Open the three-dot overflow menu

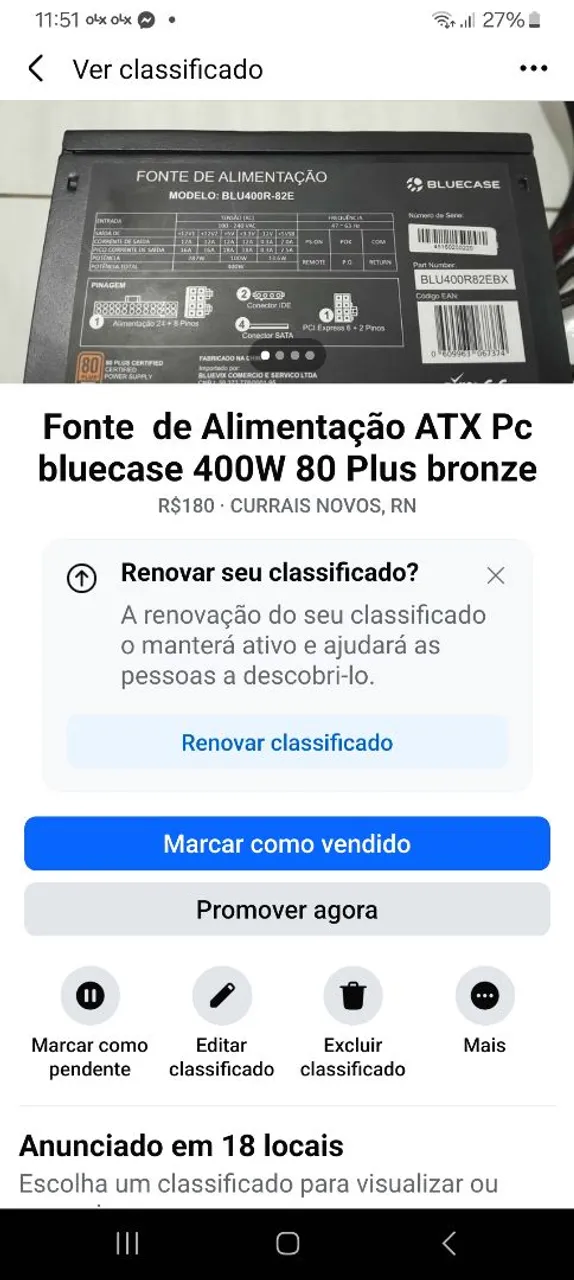pyautogui.click(x=534, y=69)
